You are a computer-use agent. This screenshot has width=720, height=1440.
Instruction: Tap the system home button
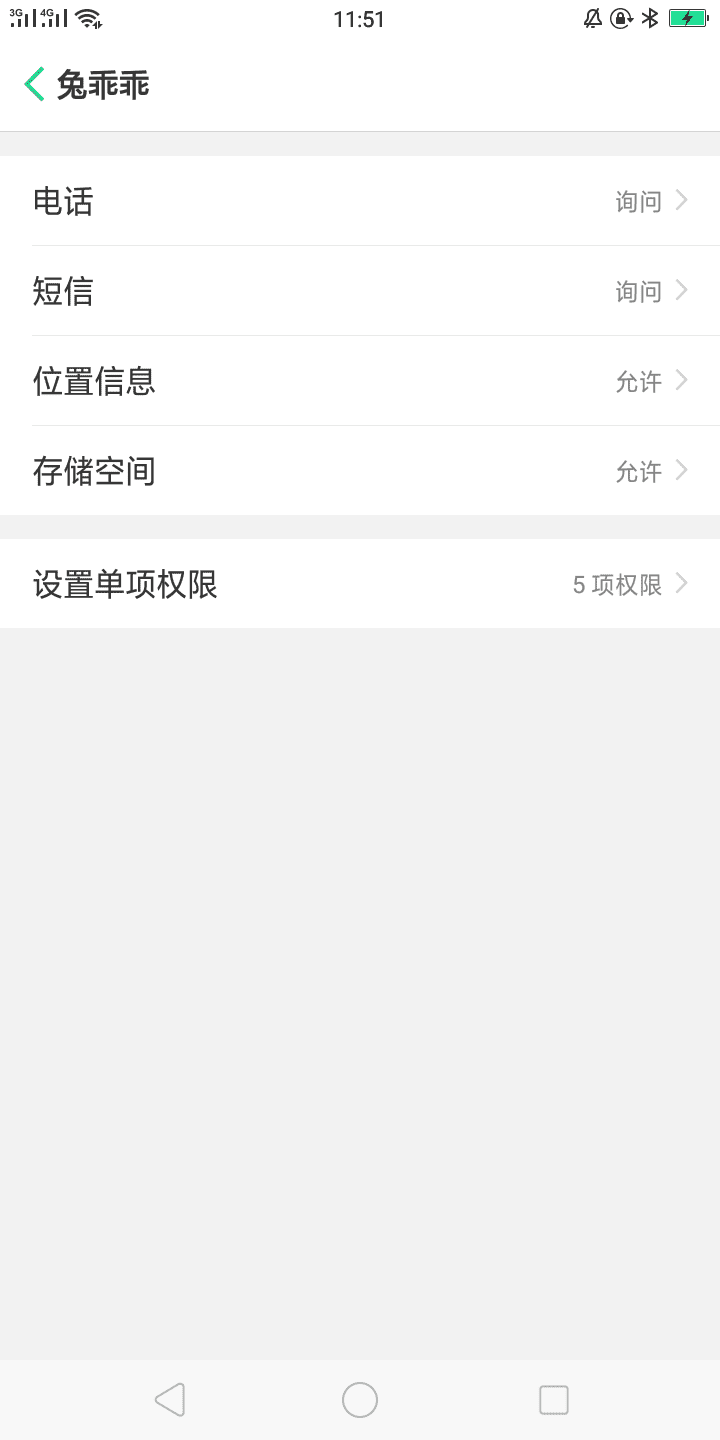[360, 1400]
